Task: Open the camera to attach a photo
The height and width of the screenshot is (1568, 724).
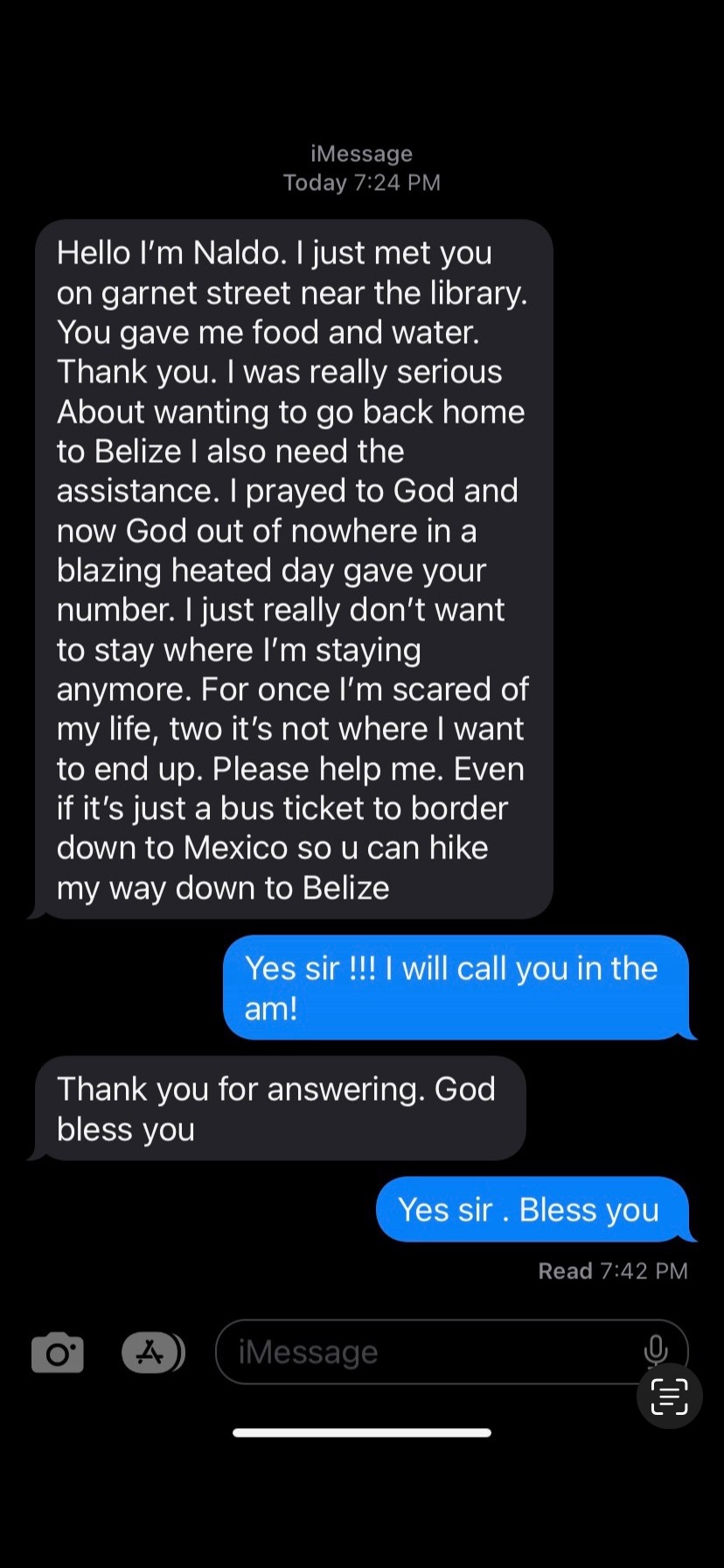Action: click(58, 1353)
